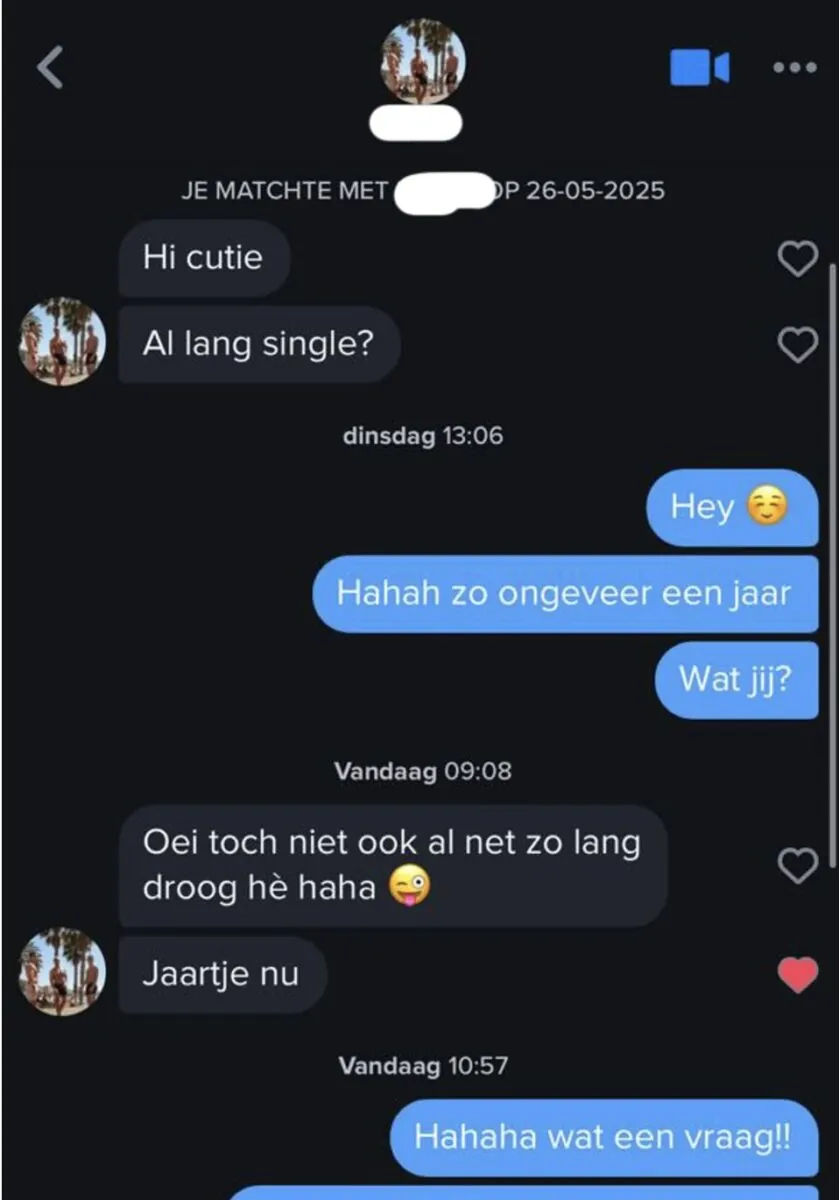This screenshot has width=839, height=1200.
Task: Go back to the matches list
Action: pyautogui.click(x=50, y=67)
